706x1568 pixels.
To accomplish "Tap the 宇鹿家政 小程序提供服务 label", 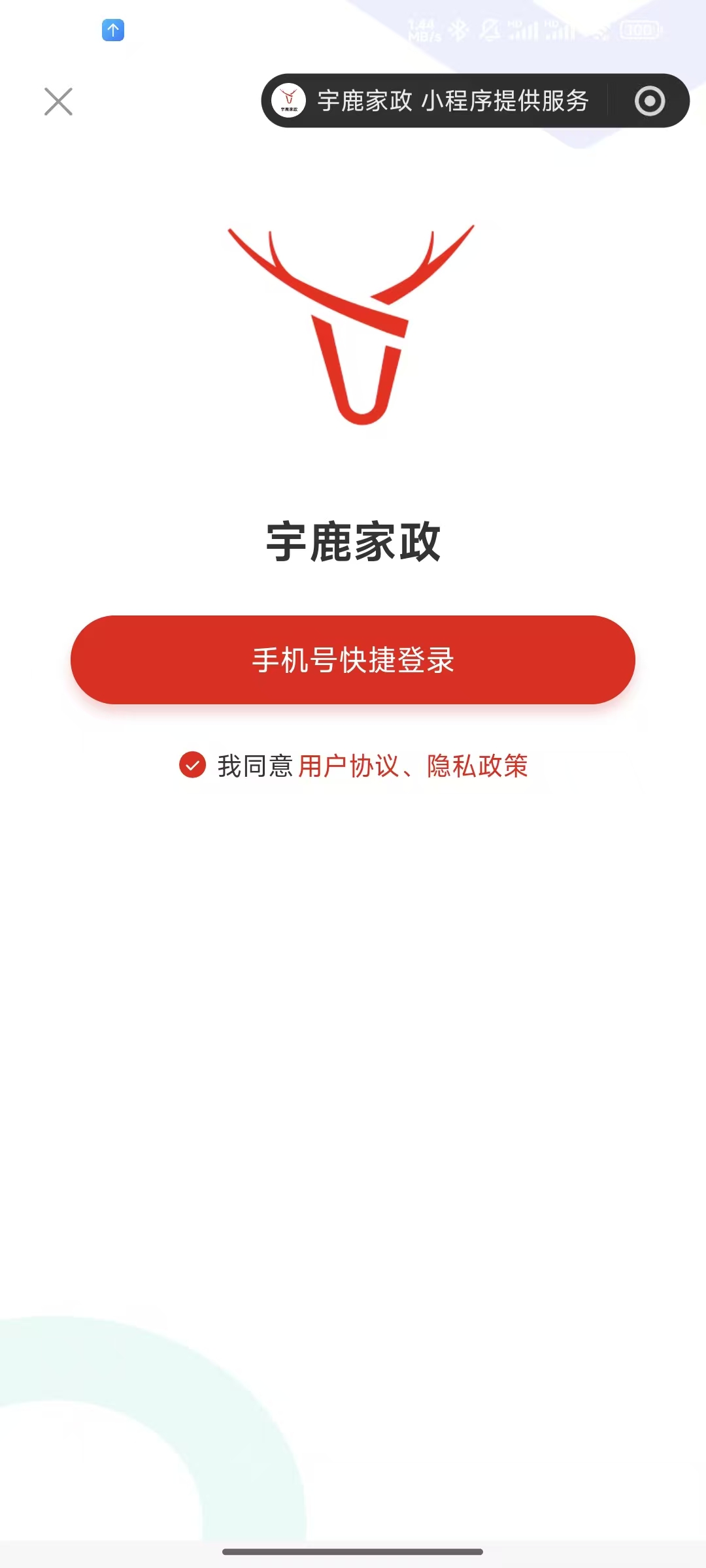I will click(452, 101).
